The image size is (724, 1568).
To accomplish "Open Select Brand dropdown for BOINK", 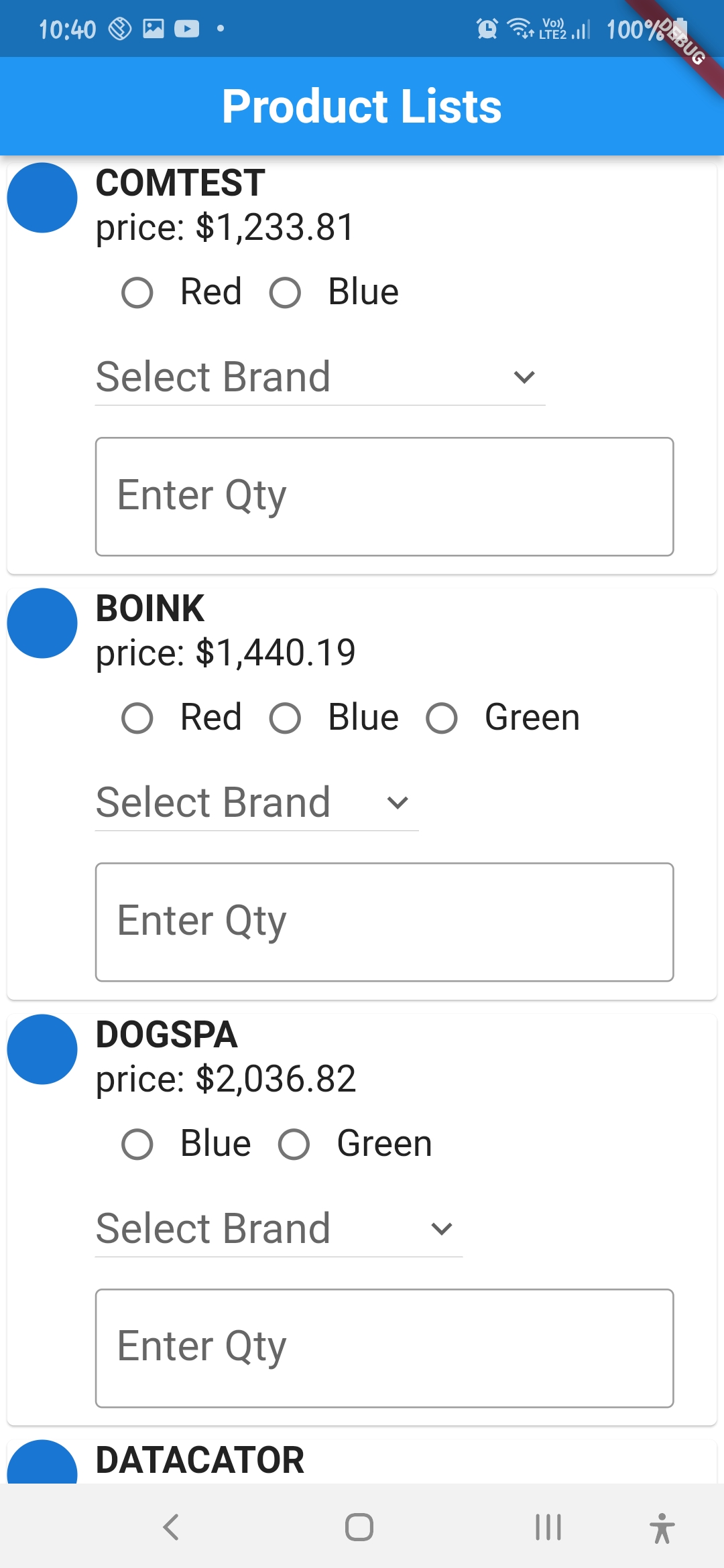I will point(257,803).
